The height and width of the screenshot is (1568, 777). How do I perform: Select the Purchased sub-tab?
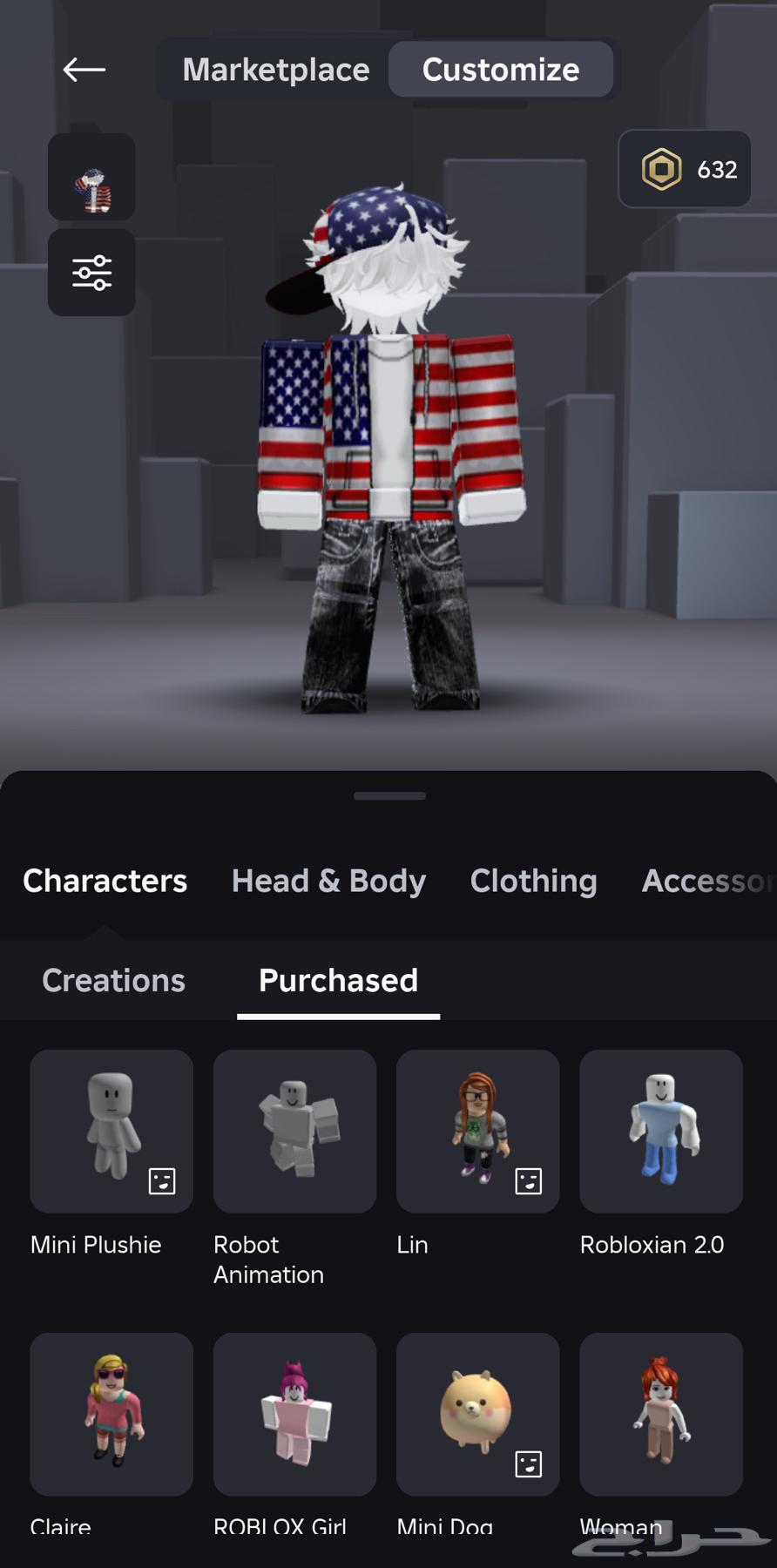[338, 980]
